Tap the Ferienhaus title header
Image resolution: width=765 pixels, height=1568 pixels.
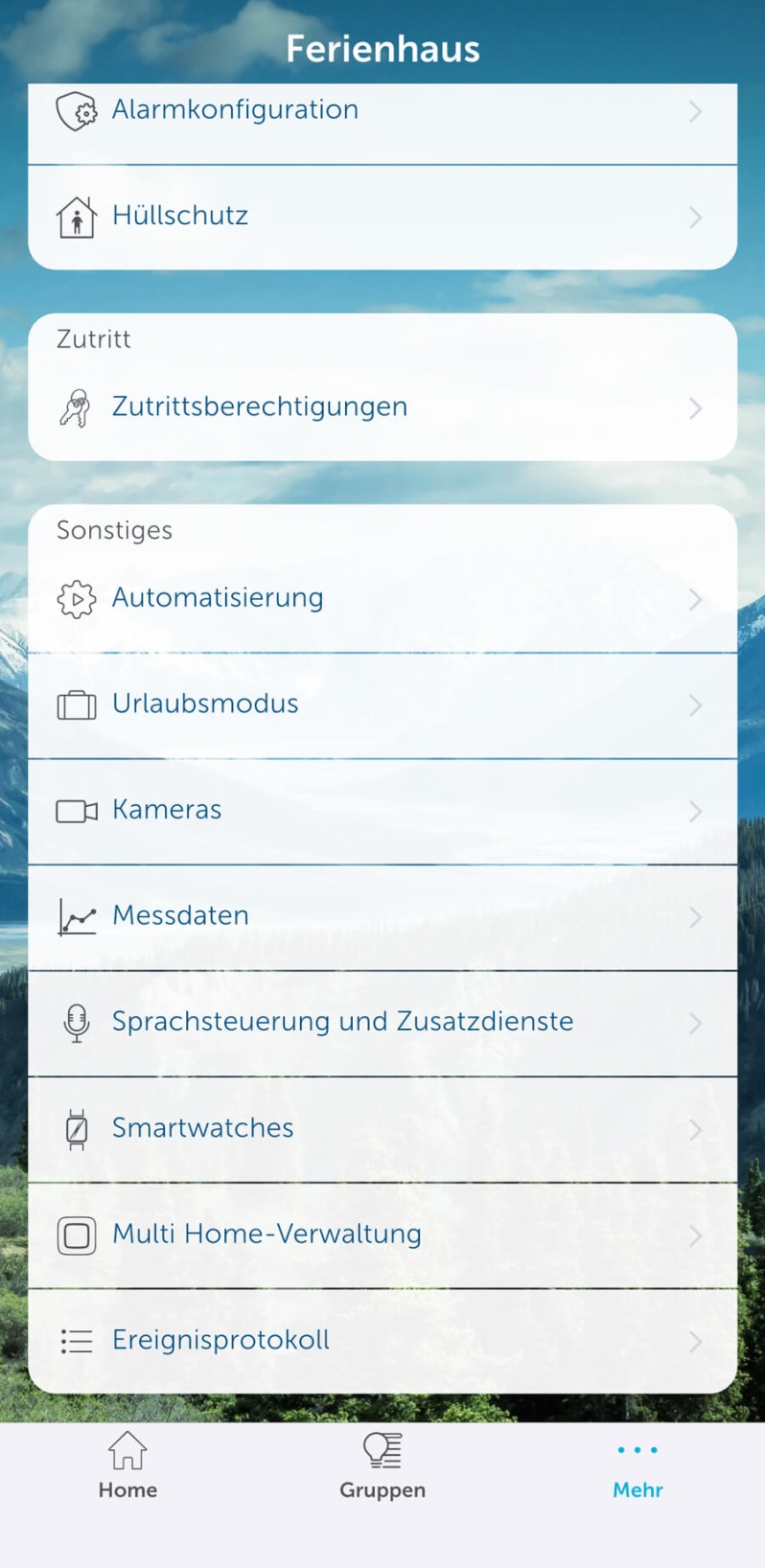pos(382,48)
